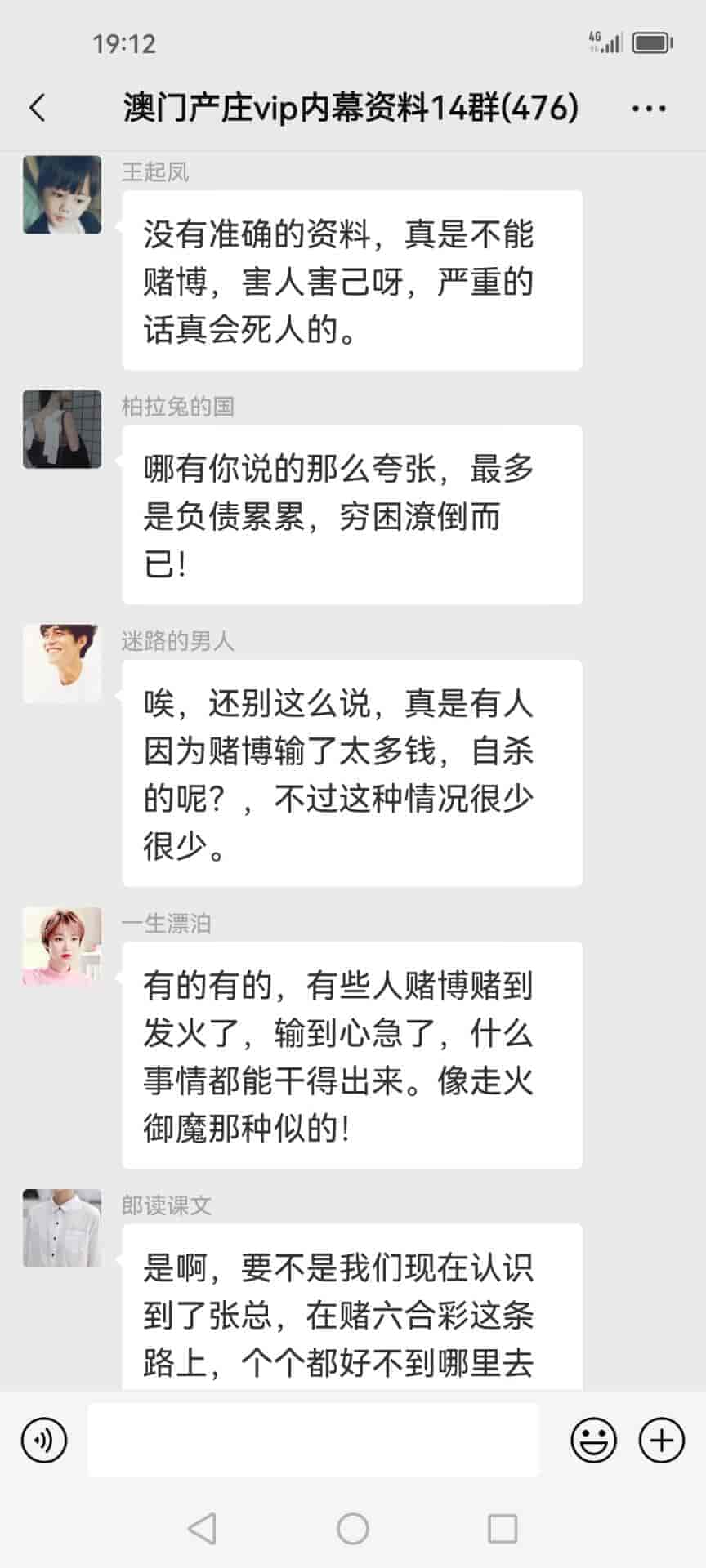
Task: Tap 一生漂泊's profile picture
Action: click(62, 946)
